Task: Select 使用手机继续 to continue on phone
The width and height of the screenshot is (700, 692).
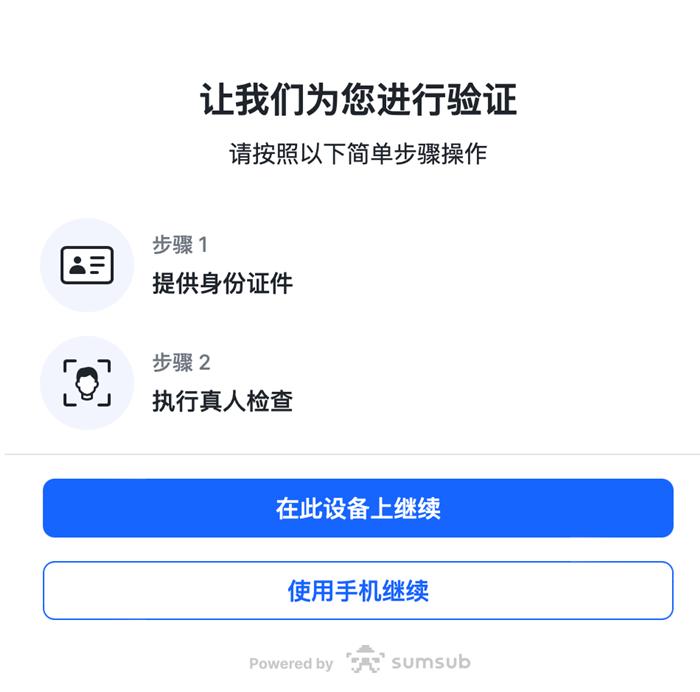Action: [x=358, y=590]
